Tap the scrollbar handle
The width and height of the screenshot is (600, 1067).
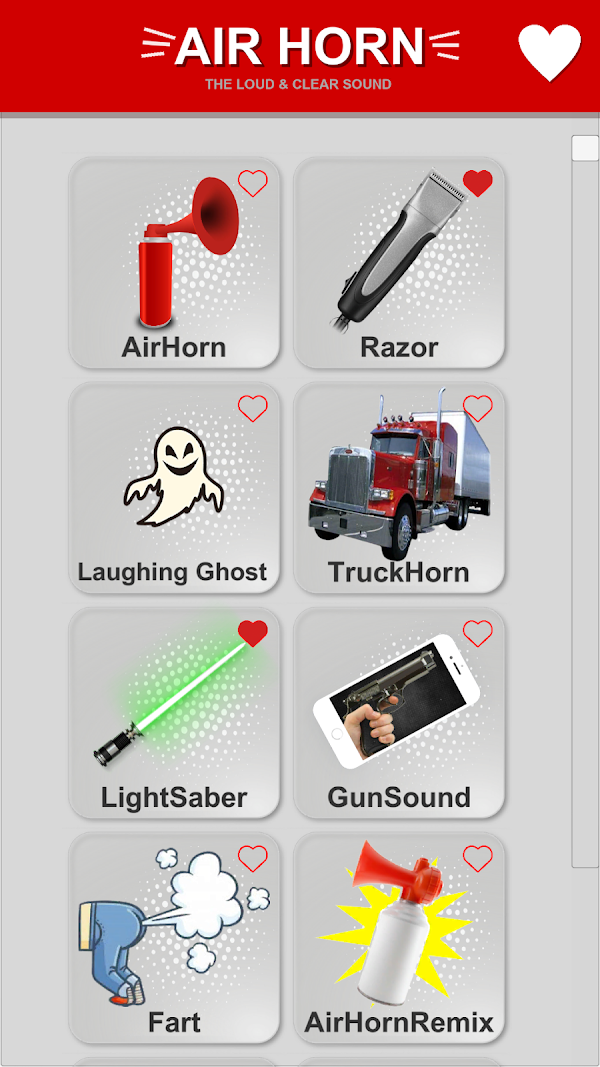point(585,148)
